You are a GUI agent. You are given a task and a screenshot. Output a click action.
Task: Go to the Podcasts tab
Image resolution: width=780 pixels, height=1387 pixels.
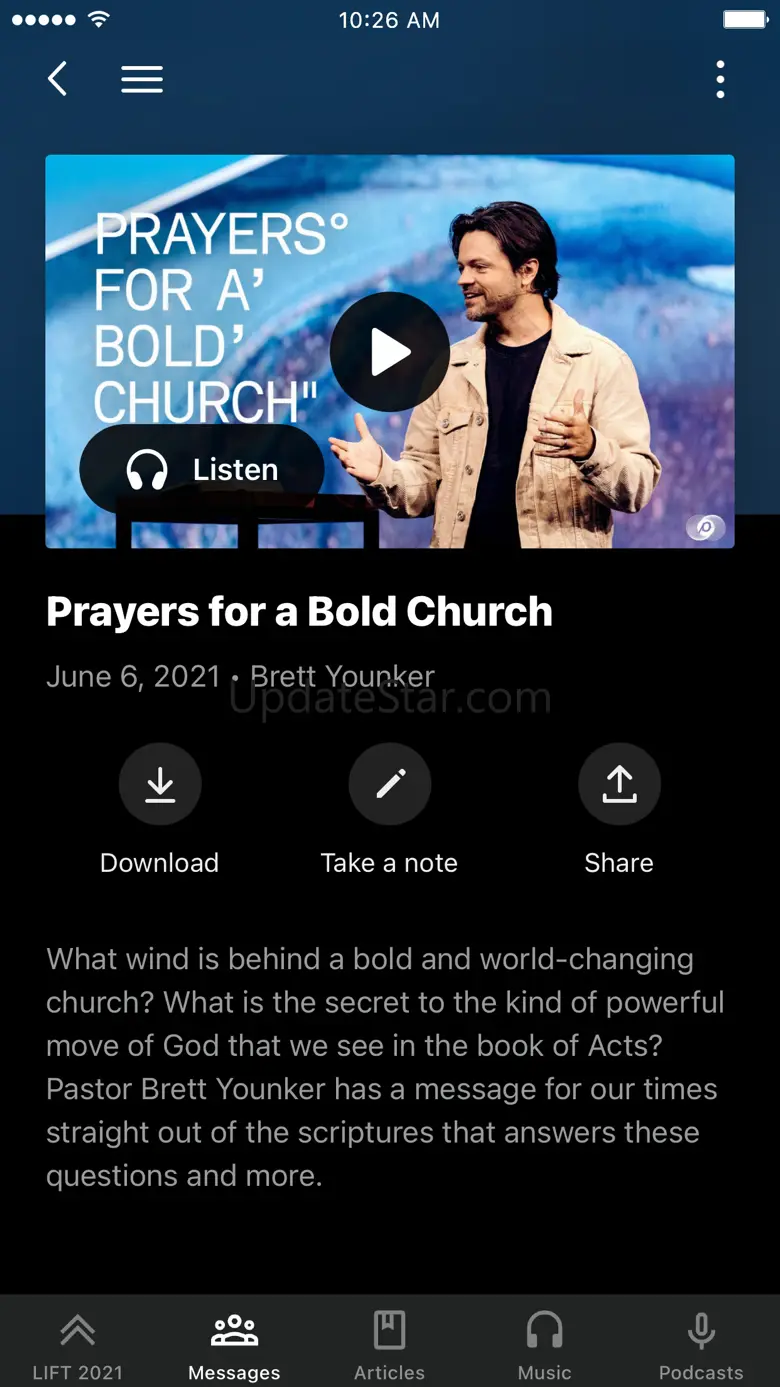[x=701, y=1345]
